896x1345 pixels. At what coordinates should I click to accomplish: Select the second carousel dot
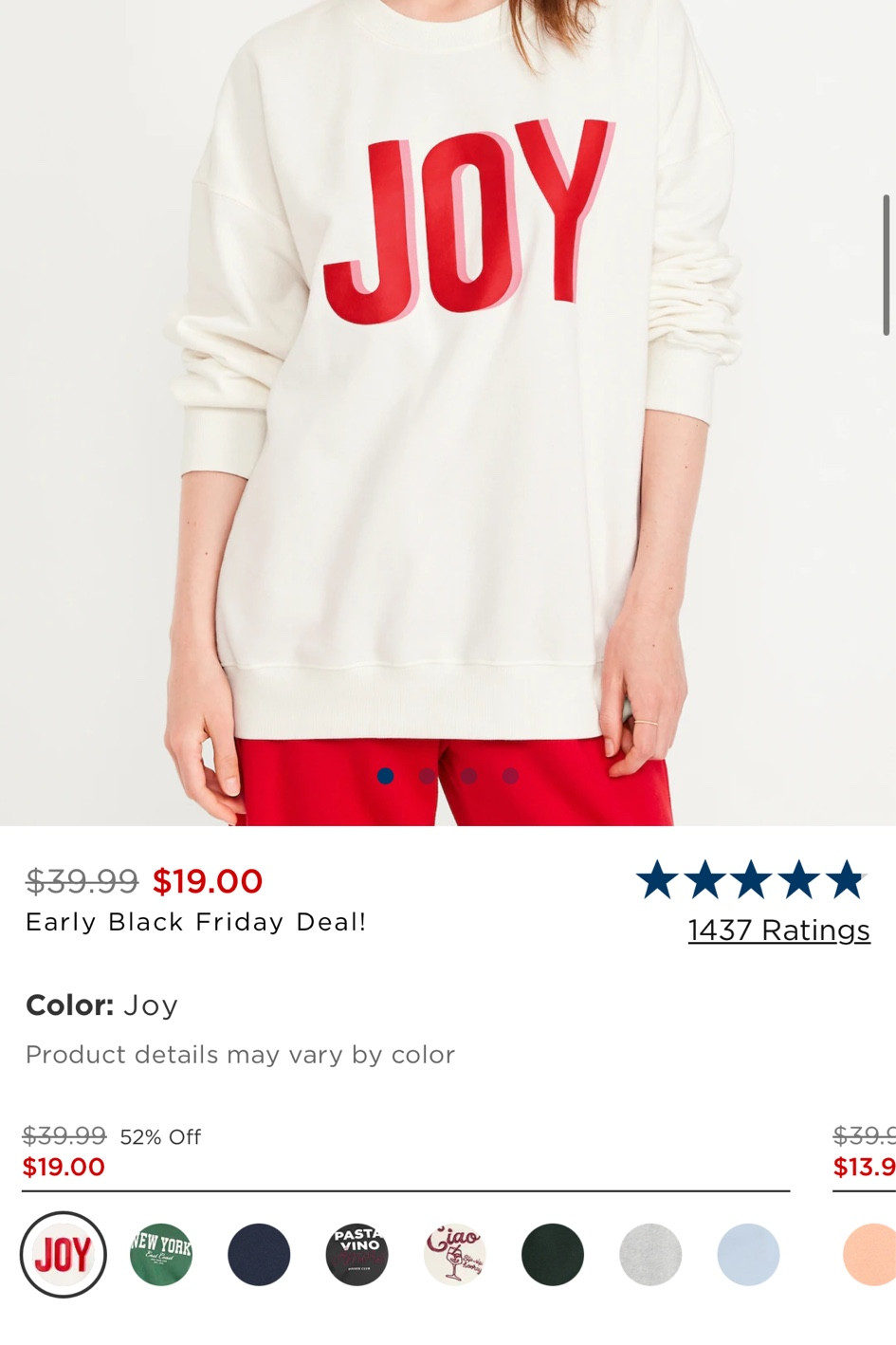click(x=426, y=775)
